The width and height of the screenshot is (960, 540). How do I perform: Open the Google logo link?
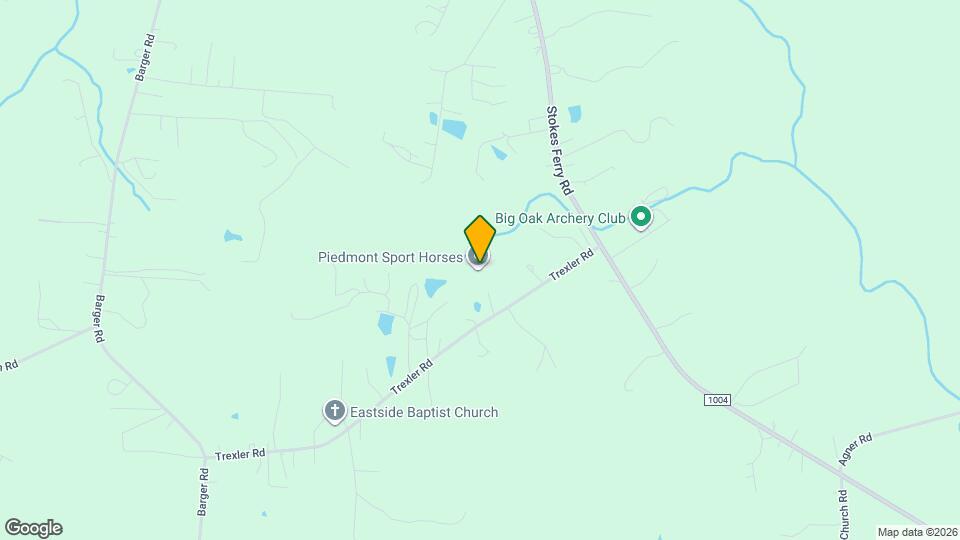pos(33,528)
